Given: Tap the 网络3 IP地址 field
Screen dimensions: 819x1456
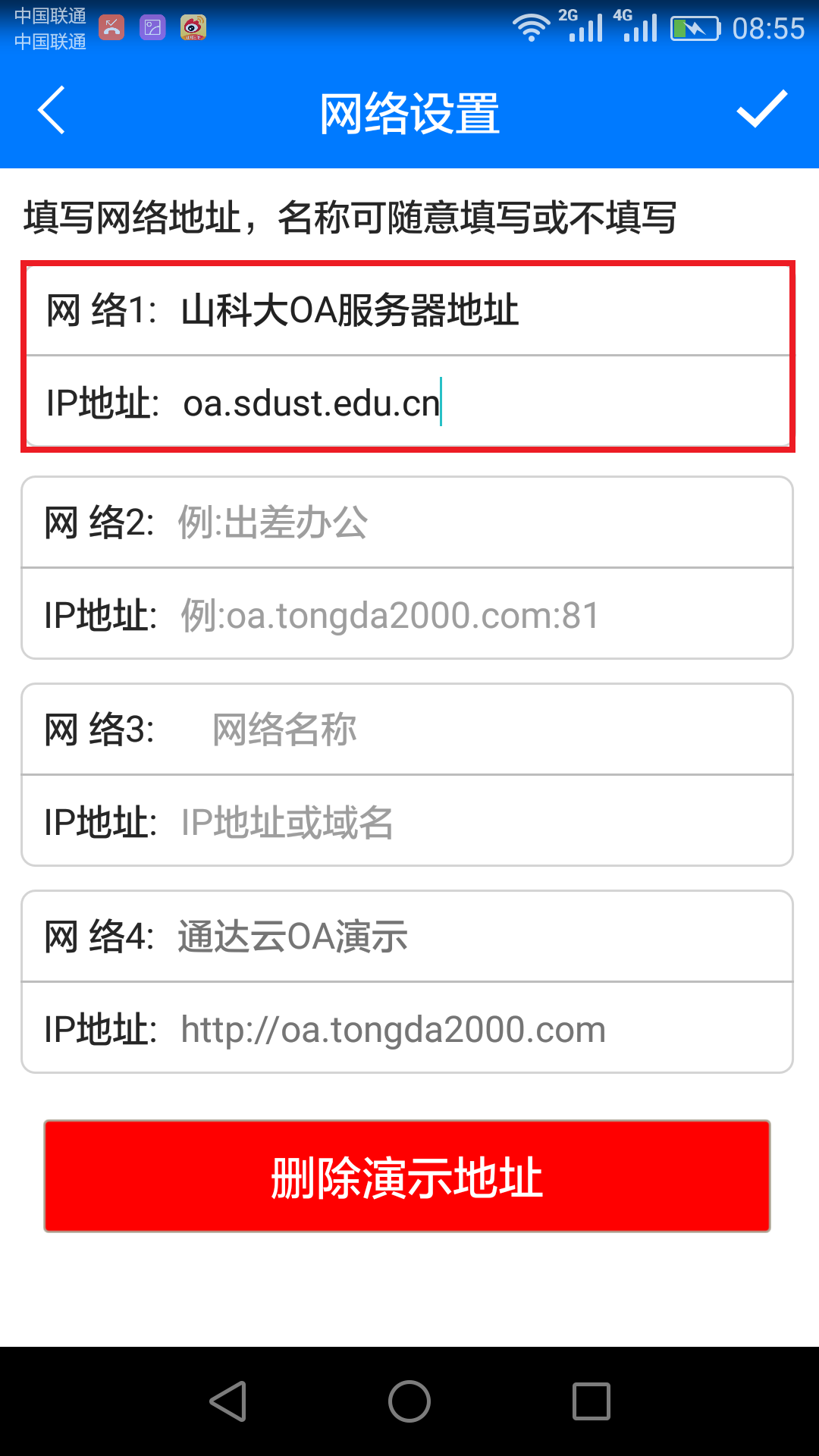Looking at the screenshot, I should (x=478, y=822).
